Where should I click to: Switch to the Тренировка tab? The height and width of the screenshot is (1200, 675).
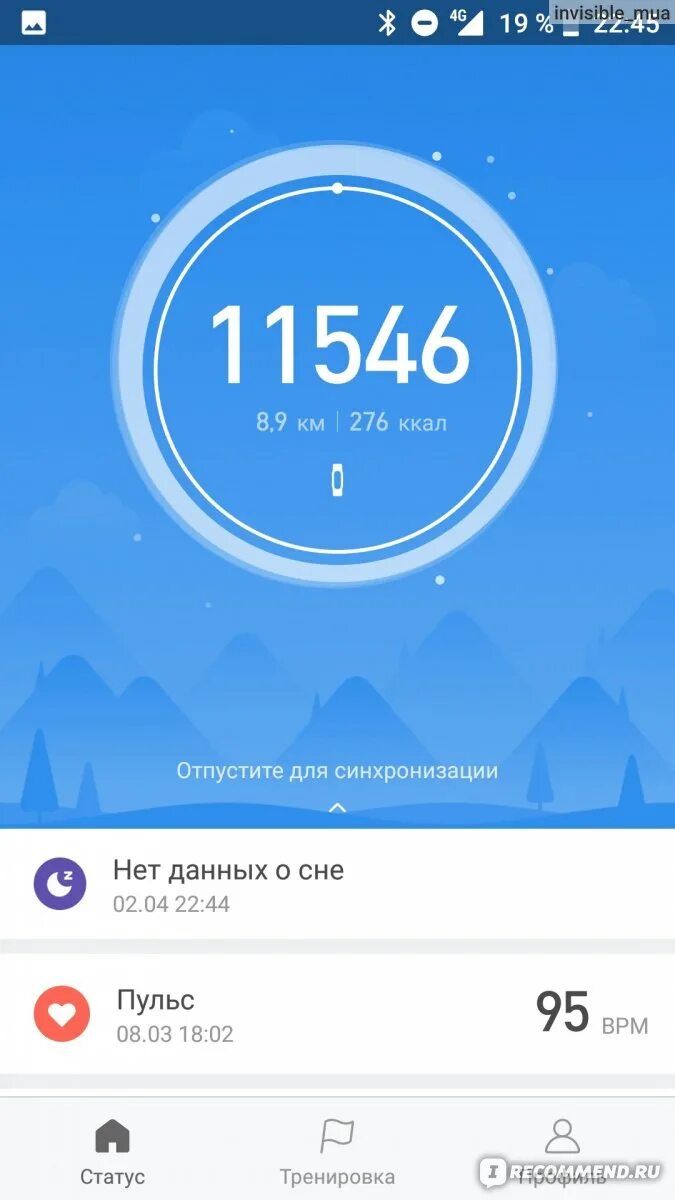(337, 1152)
